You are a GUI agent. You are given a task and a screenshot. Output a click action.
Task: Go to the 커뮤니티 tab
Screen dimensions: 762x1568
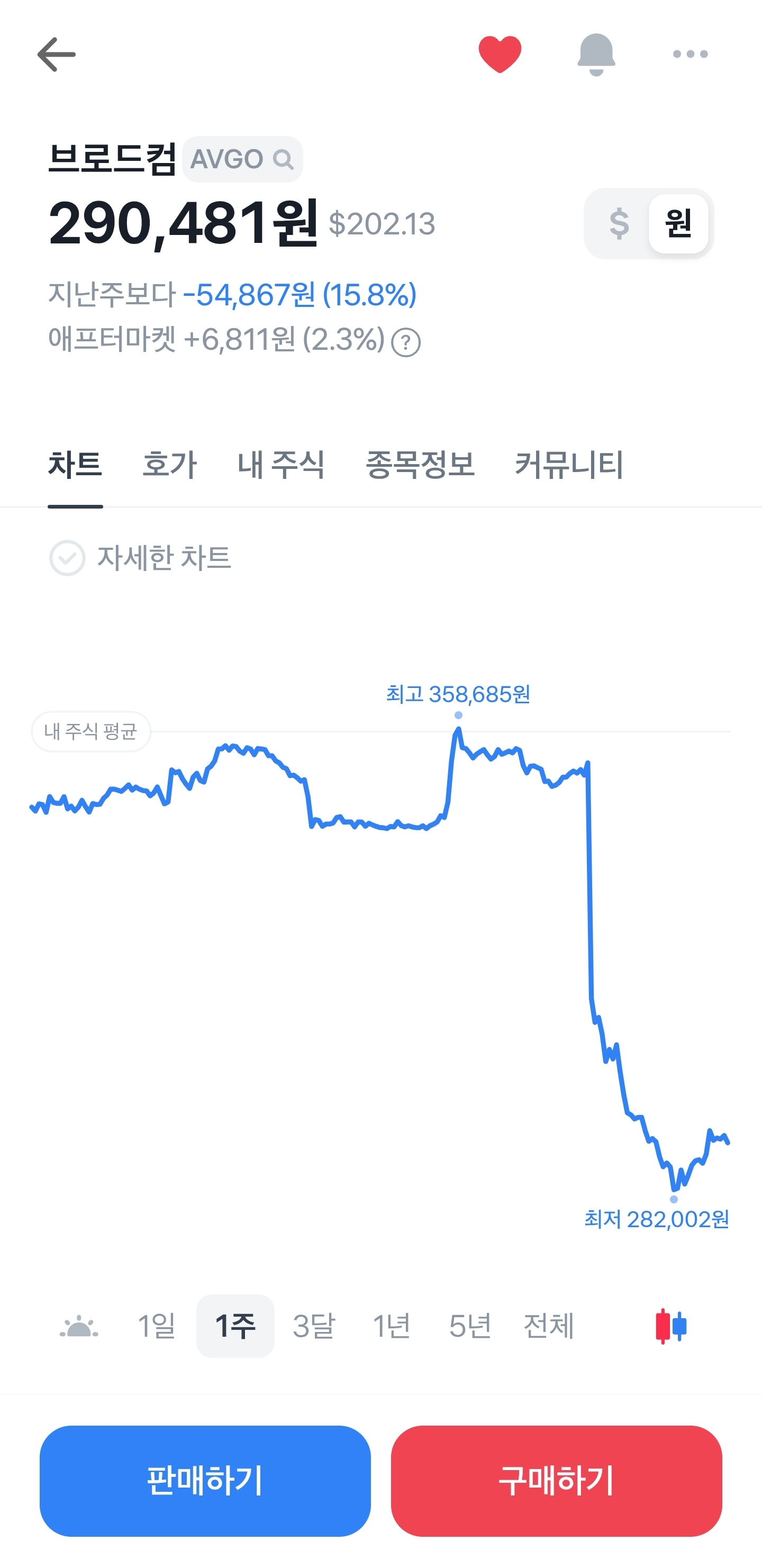point(569,465)
